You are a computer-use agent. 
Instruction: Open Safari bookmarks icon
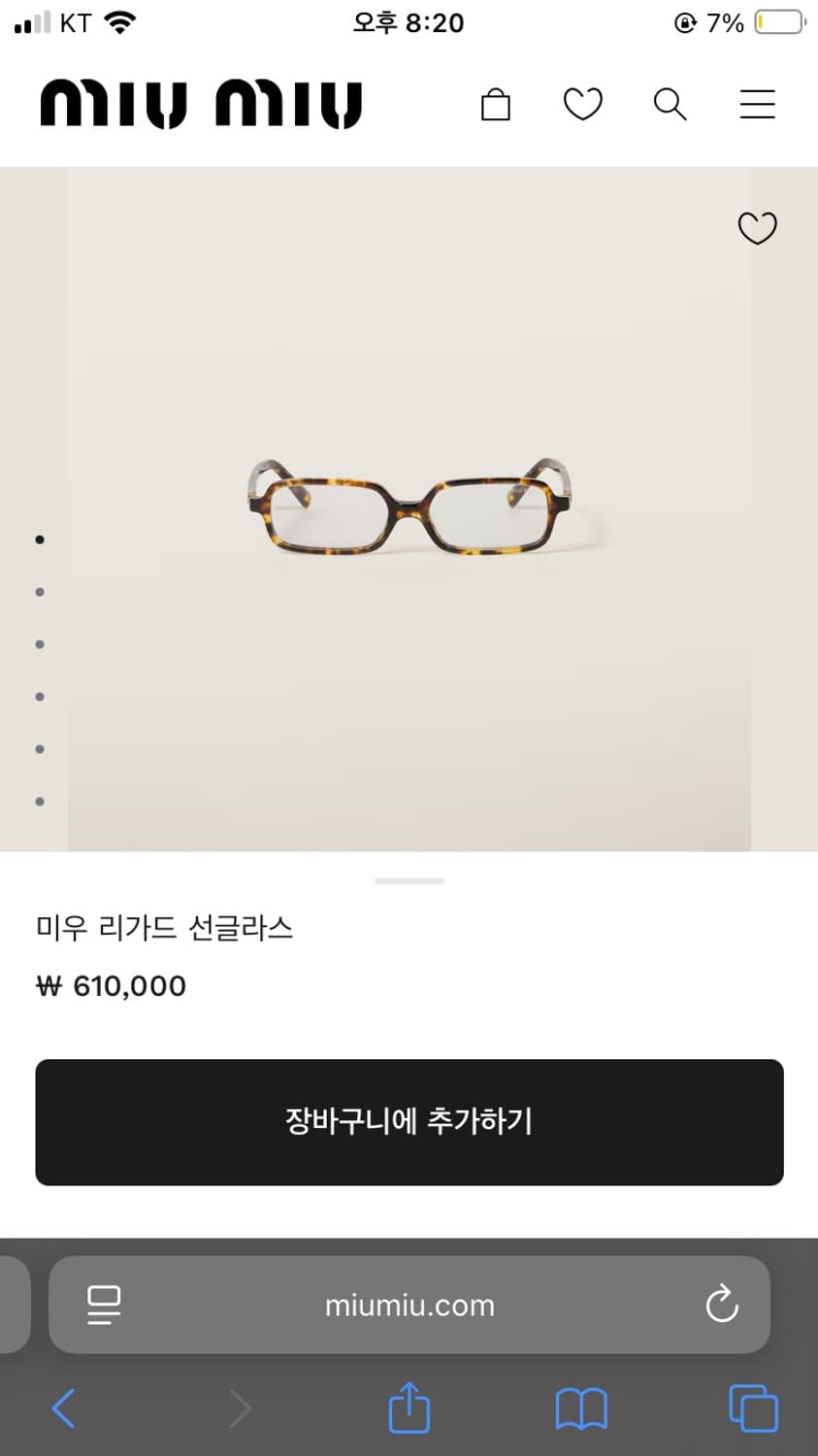click(x=579, y=1406)
